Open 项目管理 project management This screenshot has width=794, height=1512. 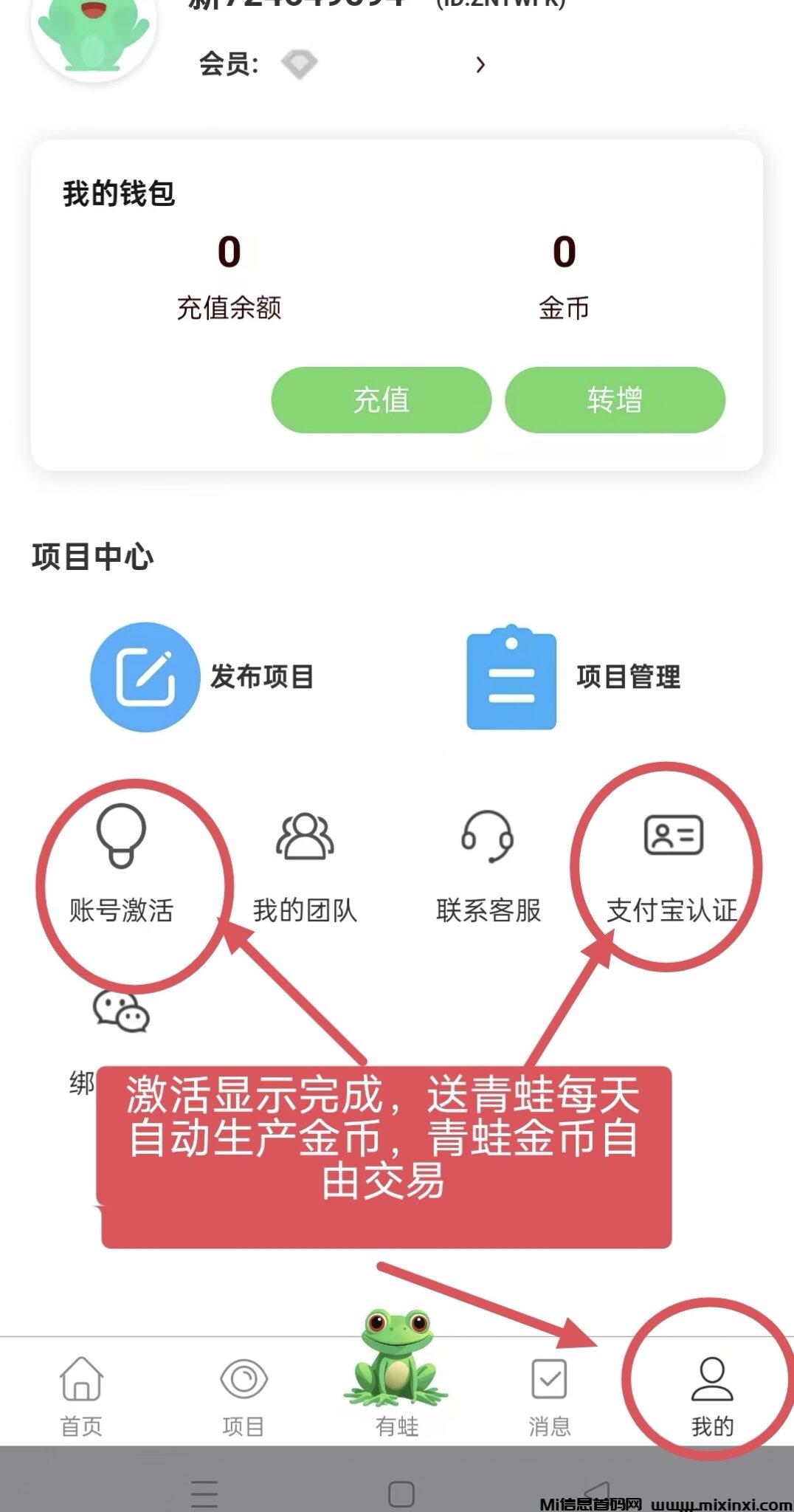pos(573,676)
